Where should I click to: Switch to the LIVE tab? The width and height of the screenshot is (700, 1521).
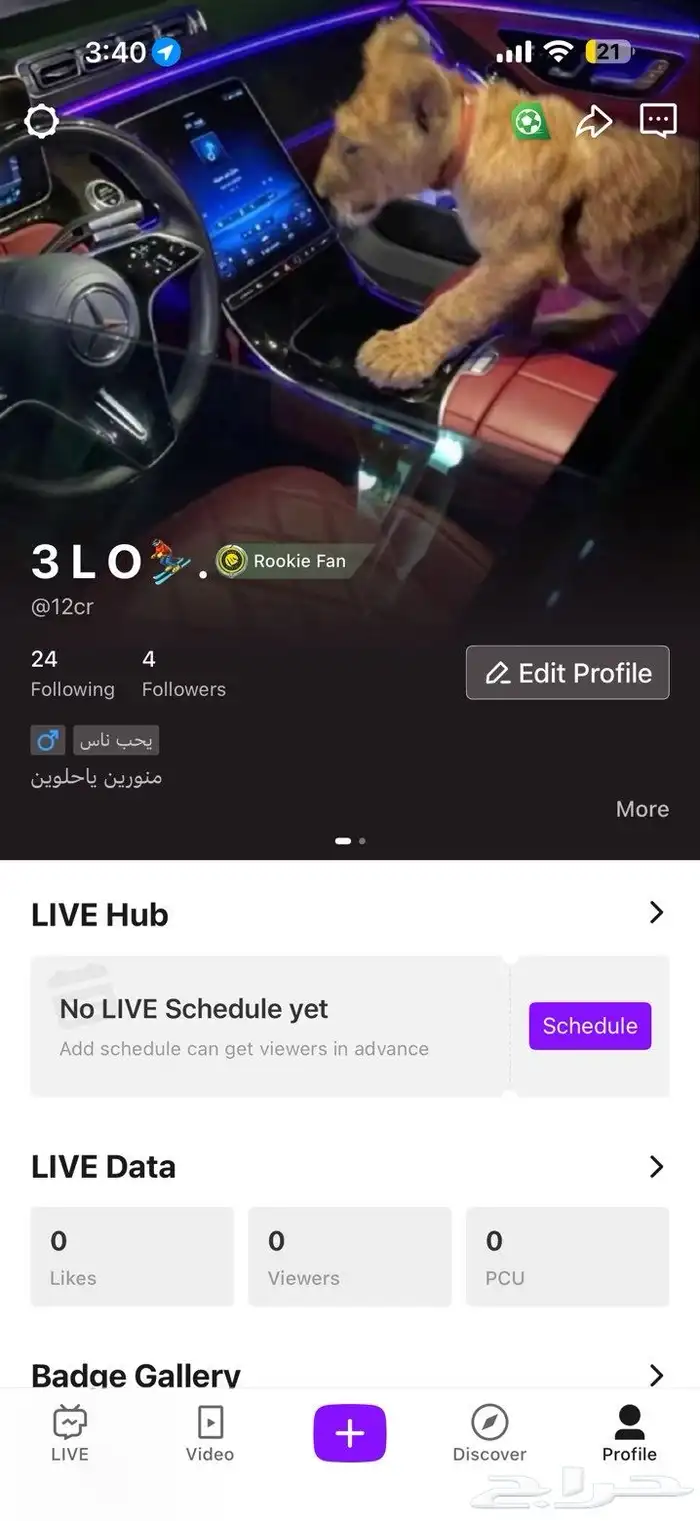(70, 1434)
